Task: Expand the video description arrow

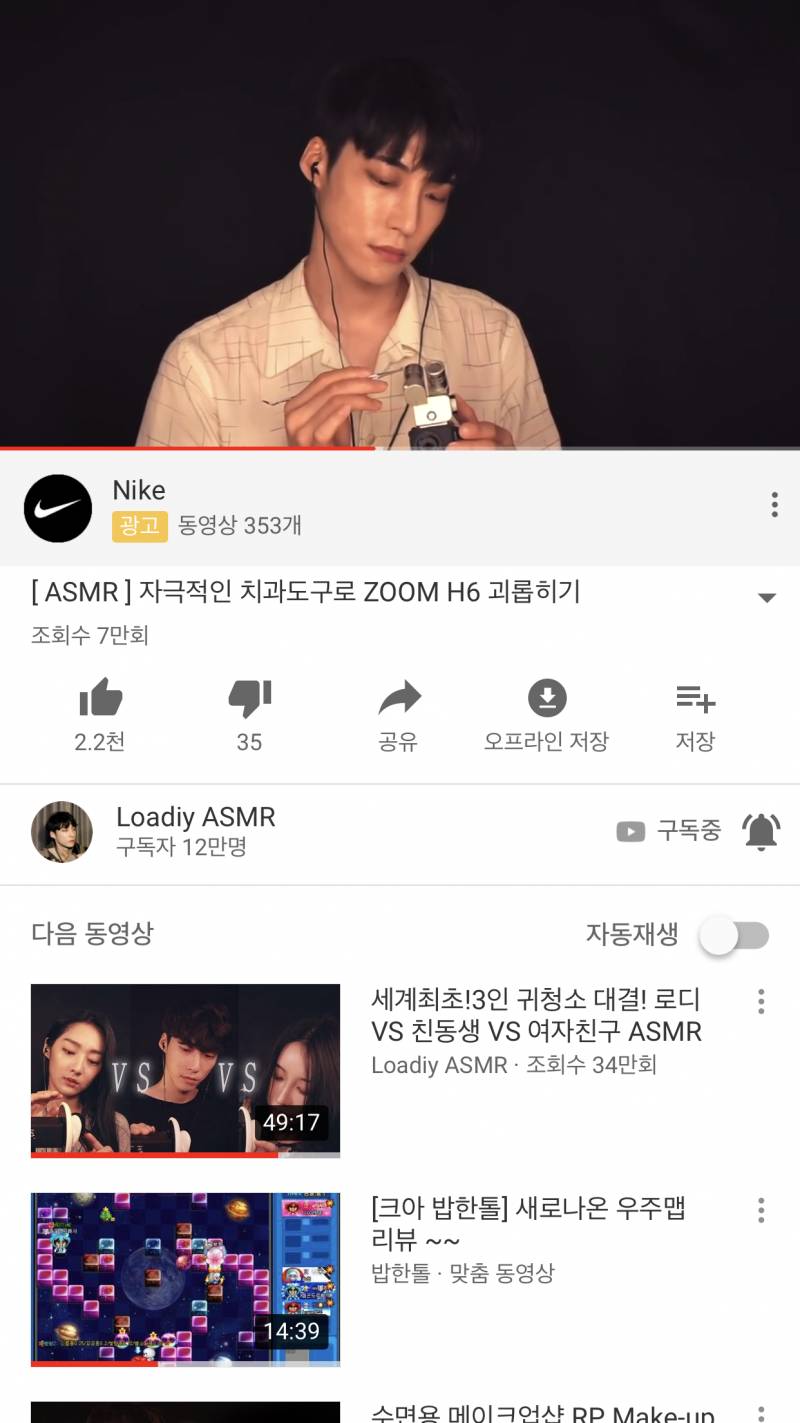Action: (766, 597)
